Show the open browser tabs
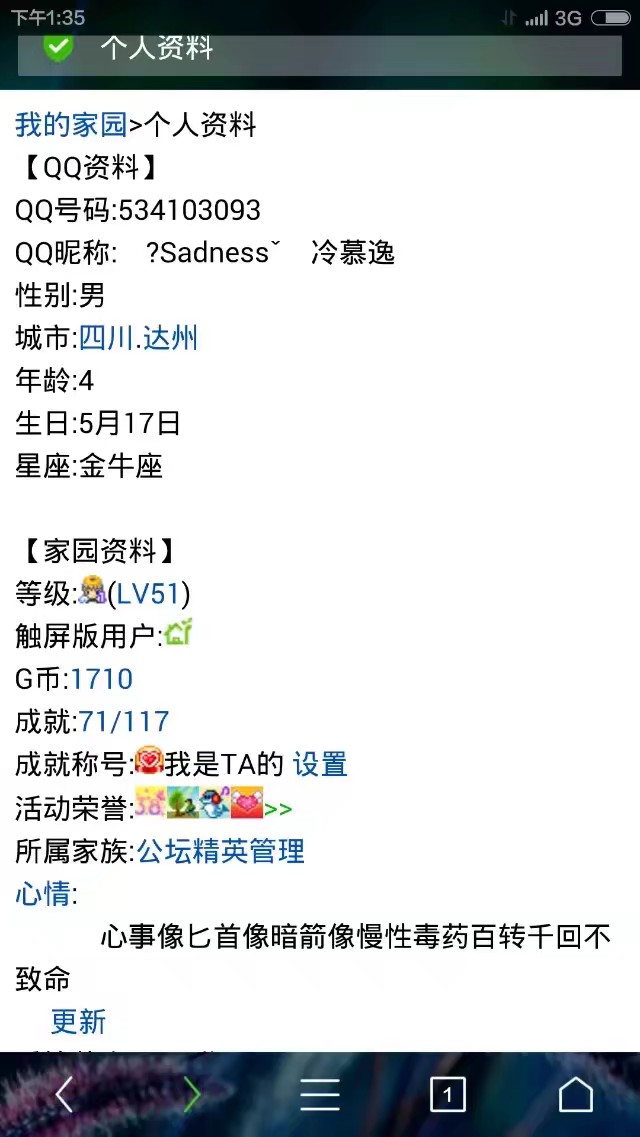Screen dimensions: 640x1137 447,1095
